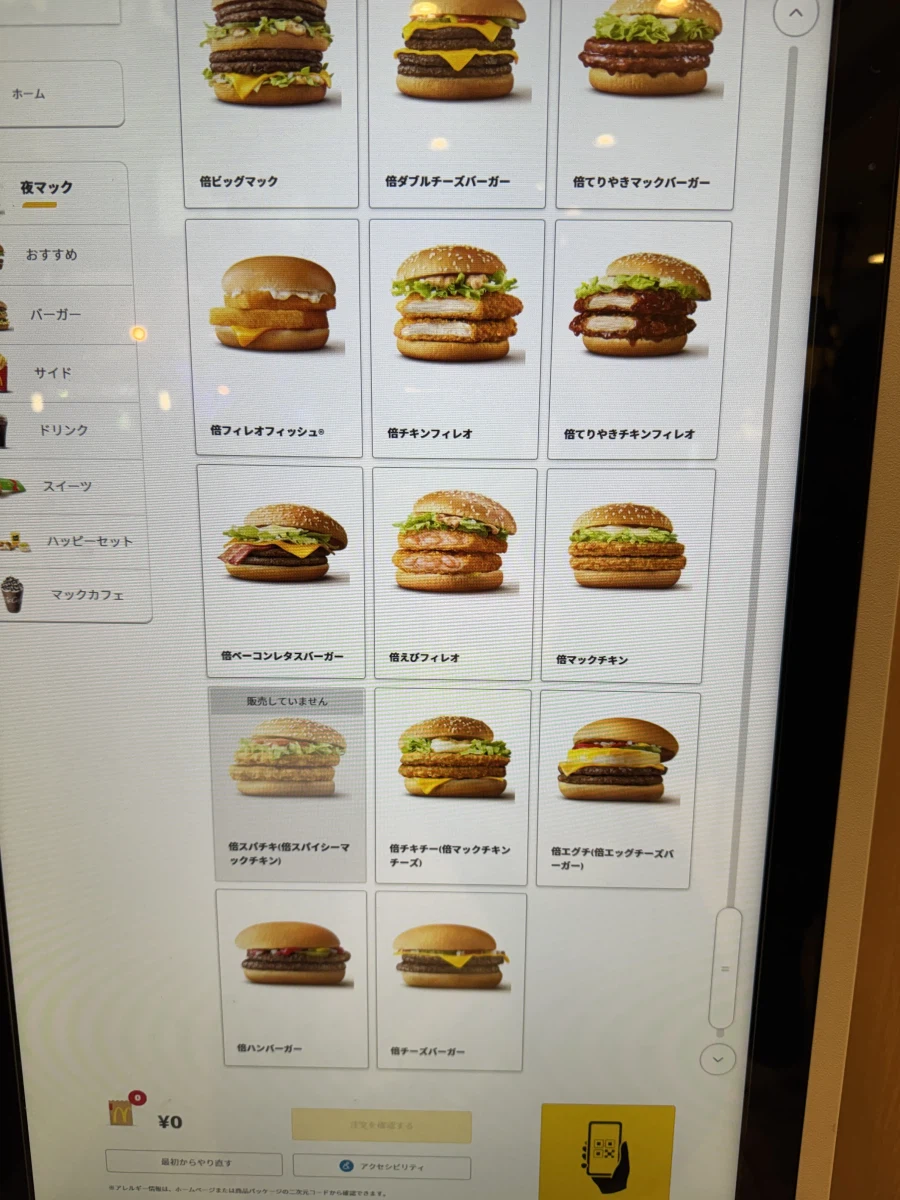Screen dimensions: 900x1200
Task: Select 倍チキンフィレオ burger
Action: [456, 337]
